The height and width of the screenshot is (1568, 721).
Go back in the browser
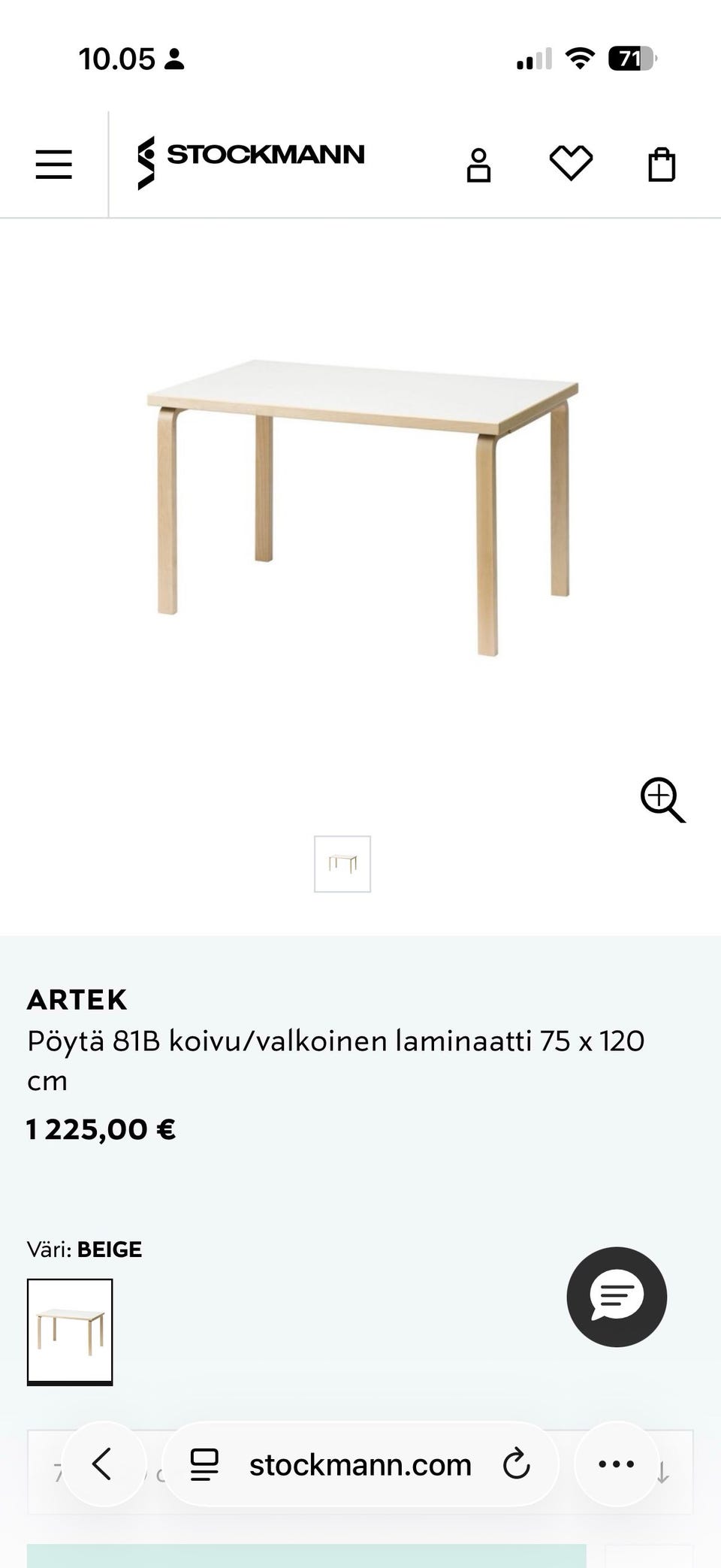[103, 1464]
